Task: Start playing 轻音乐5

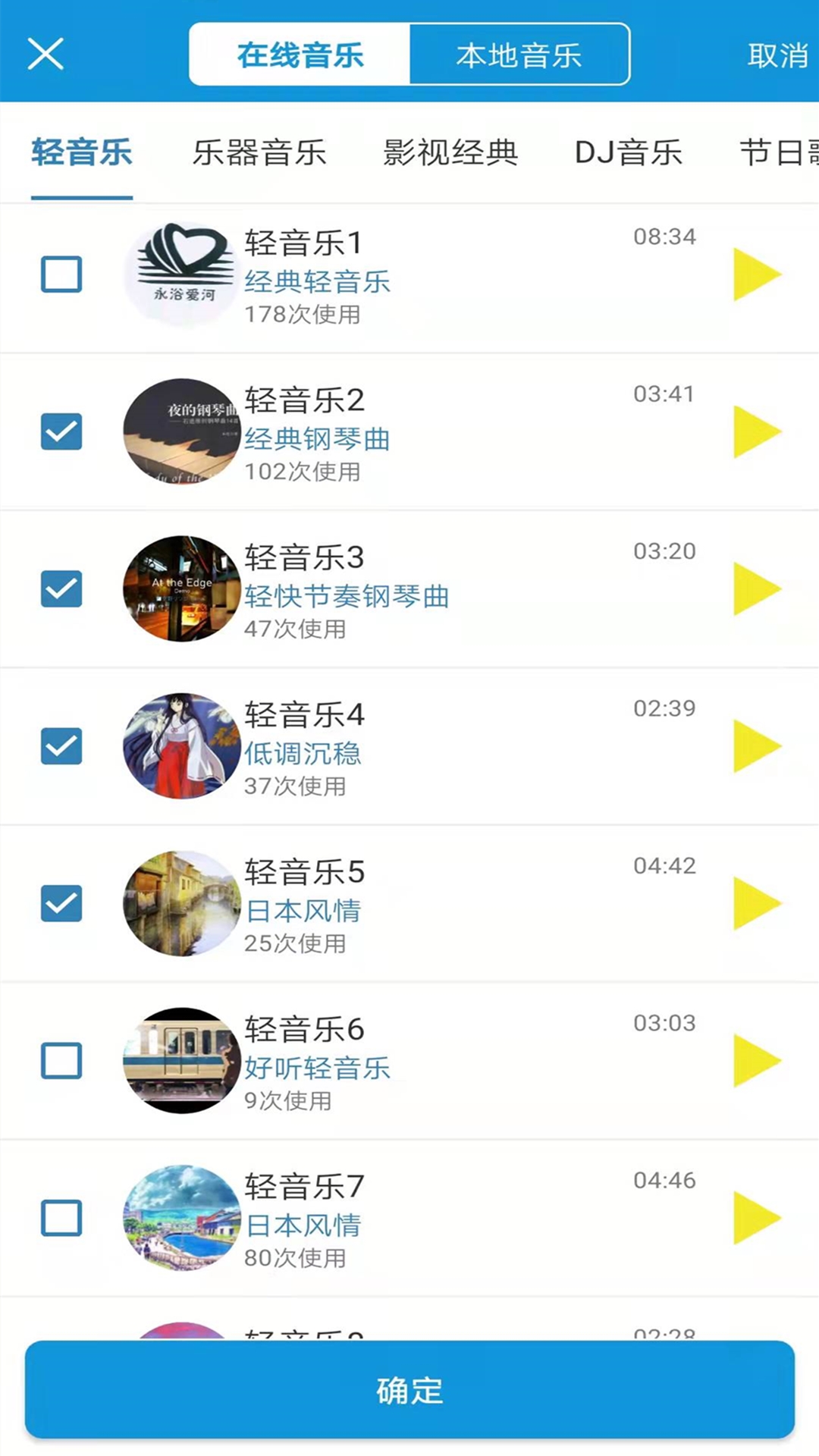Action: (x=755, y=903)
